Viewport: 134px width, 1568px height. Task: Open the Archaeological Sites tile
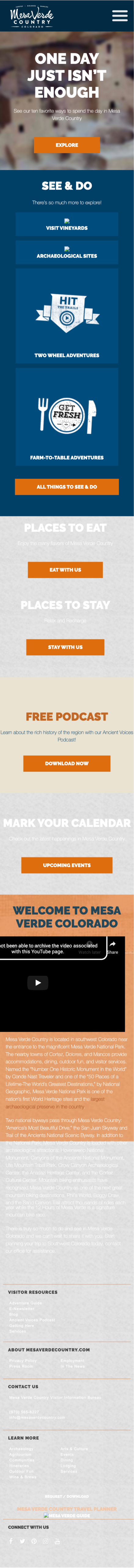(67, 253)
